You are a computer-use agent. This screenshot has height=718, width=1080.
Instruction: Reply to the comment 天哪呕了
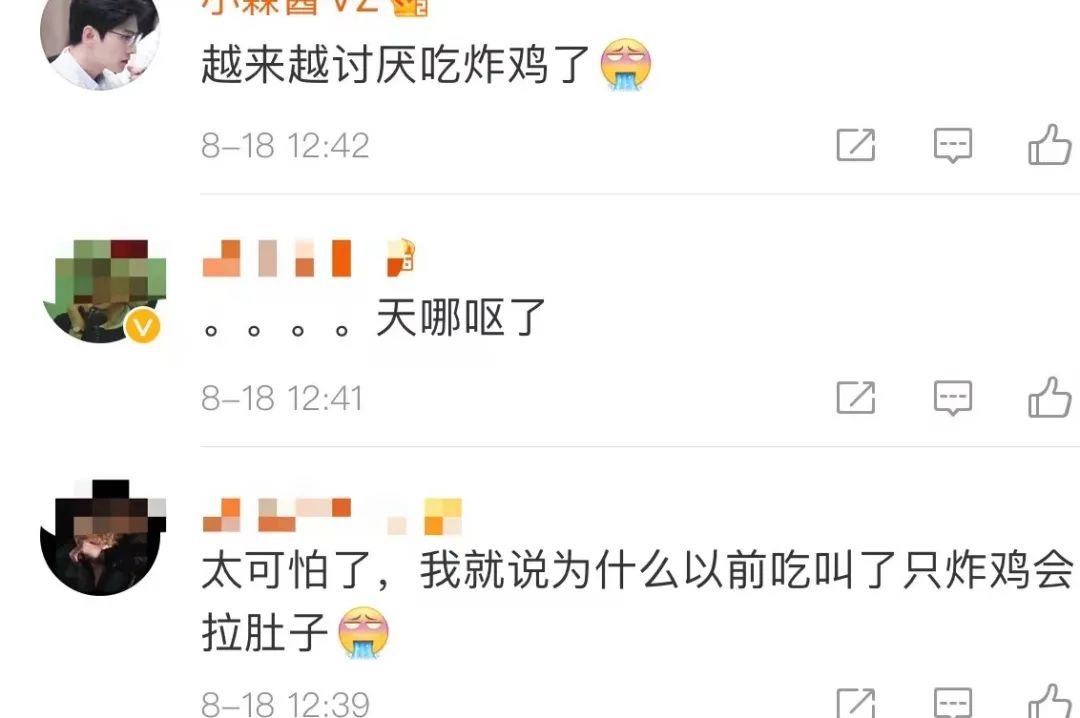coord(952,399)
